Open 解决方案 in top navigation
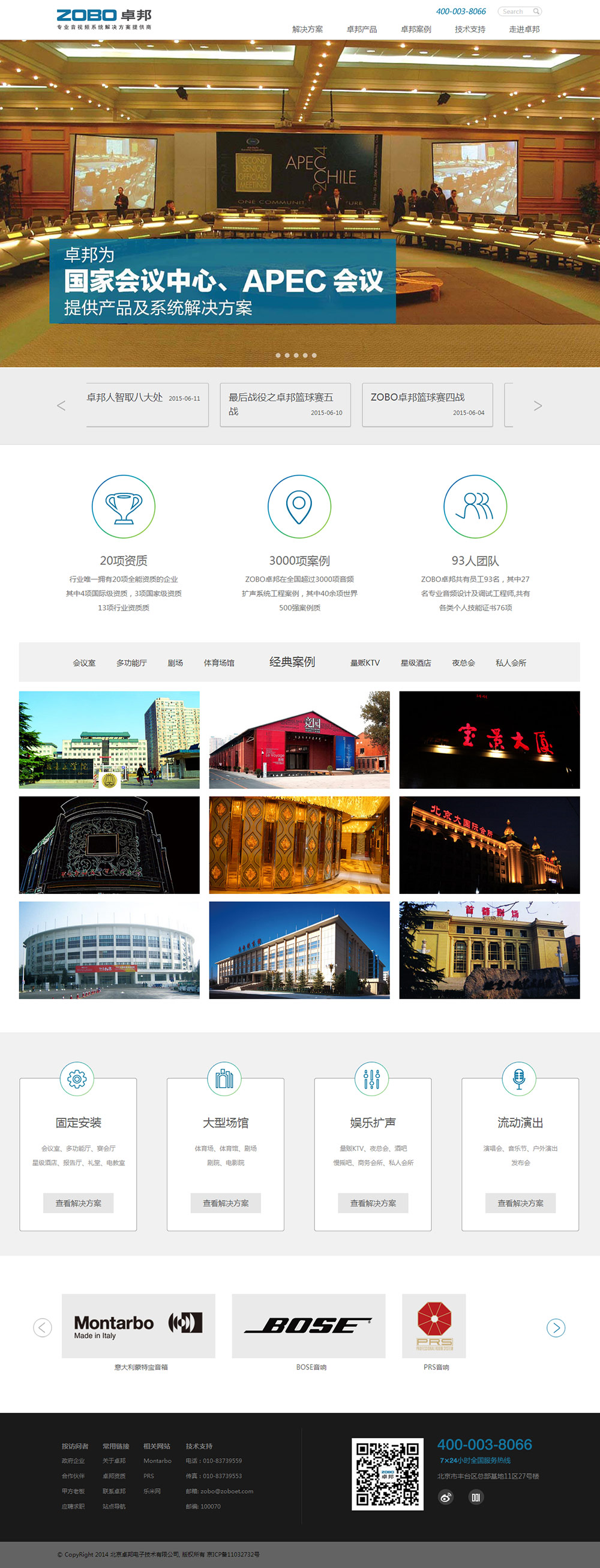 (307, 29)
